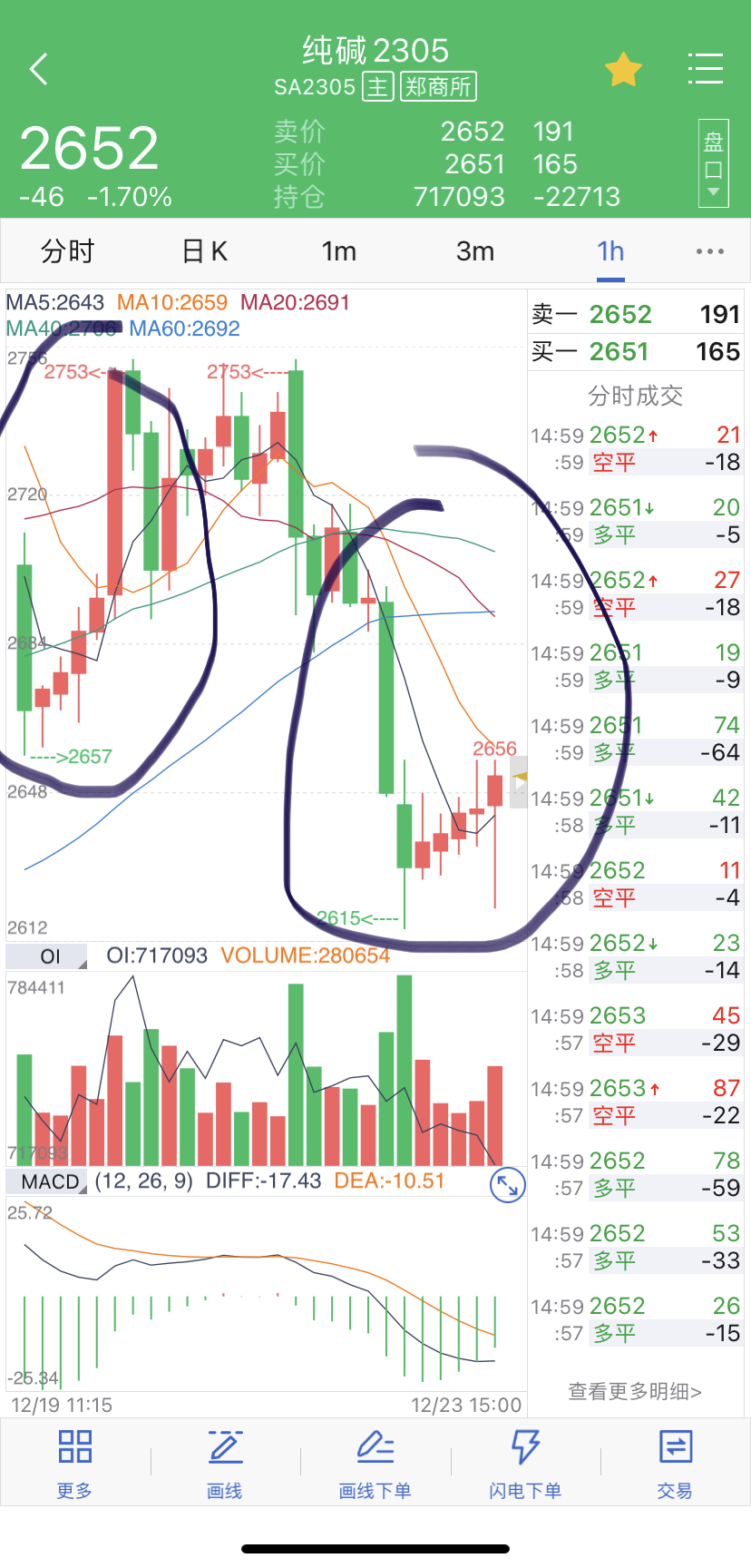Screen dimensions: 751x1568
Task: Toggle the favorite star for 纯碱2305
Action: [623, 69]
